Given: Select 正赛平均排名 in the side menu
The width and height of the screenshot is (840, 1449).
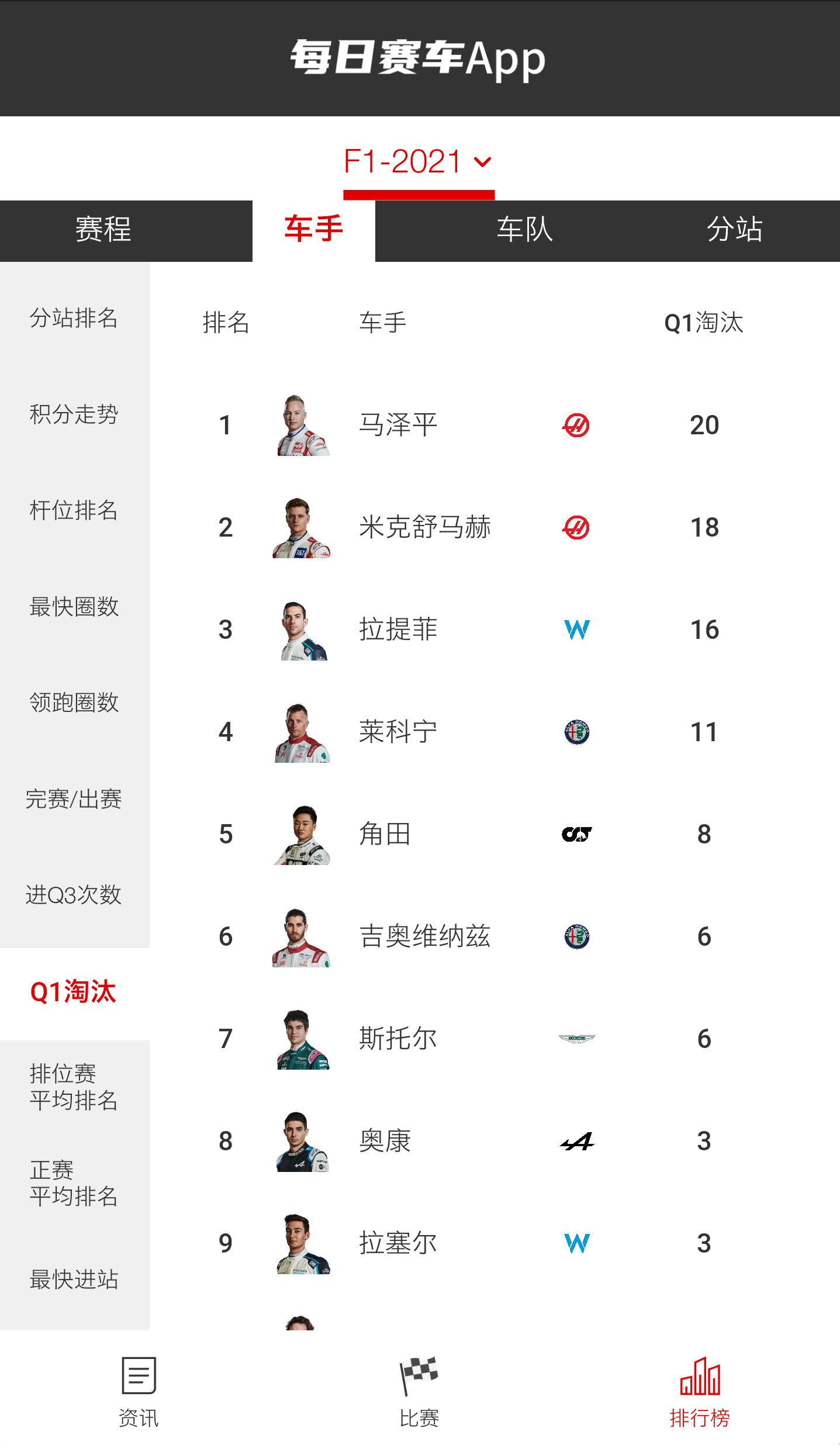Looking at the screenshot, I should click(x=74, y=1184).
